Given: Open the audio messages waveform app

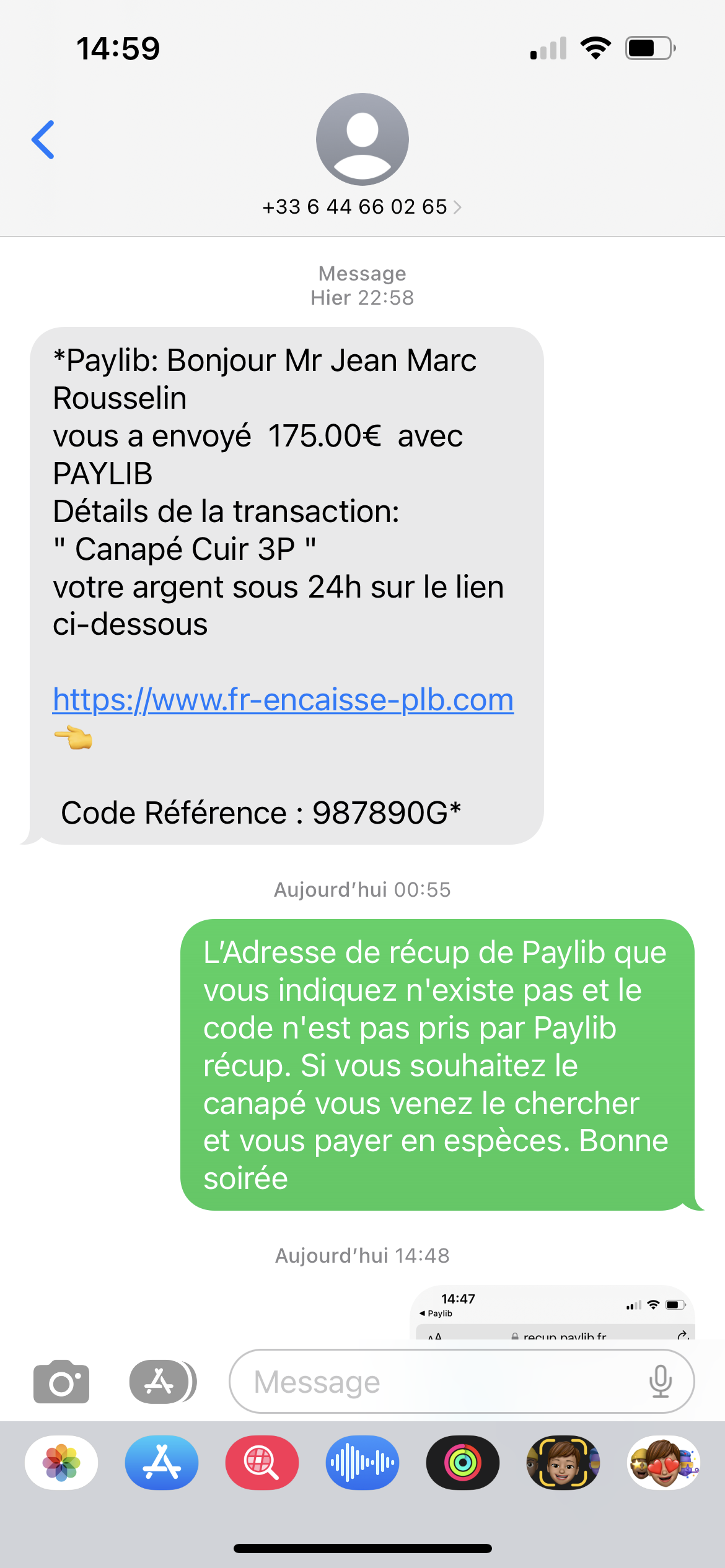Looking at the screenshot, I should (x=362, y=1463).
